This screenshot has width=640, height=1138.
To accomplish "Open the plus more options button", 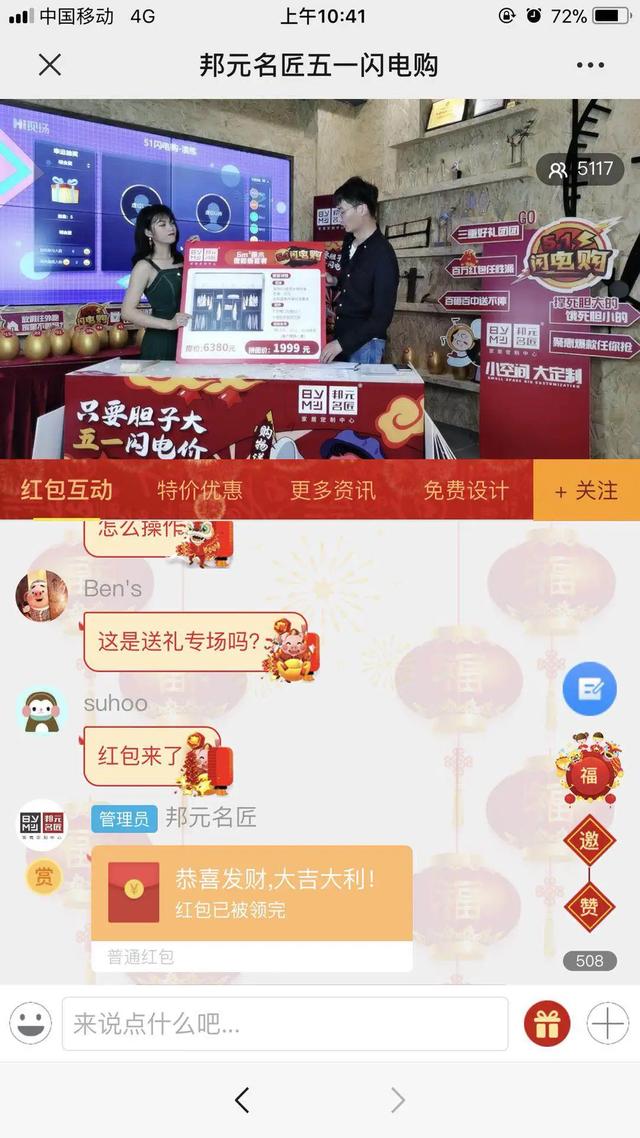I will click(x=607, y=1024).
